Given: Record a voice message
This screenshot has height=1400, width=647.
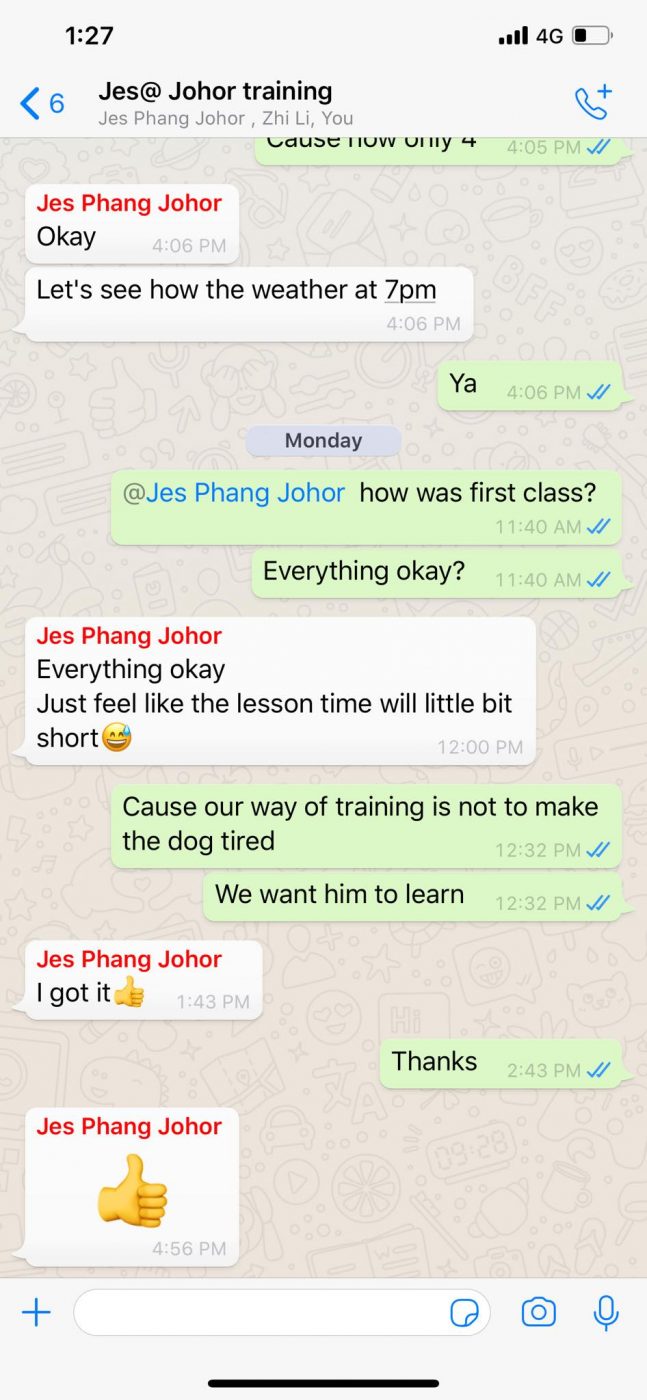Looking at the screenshot, I should [x=605, y=1312].
